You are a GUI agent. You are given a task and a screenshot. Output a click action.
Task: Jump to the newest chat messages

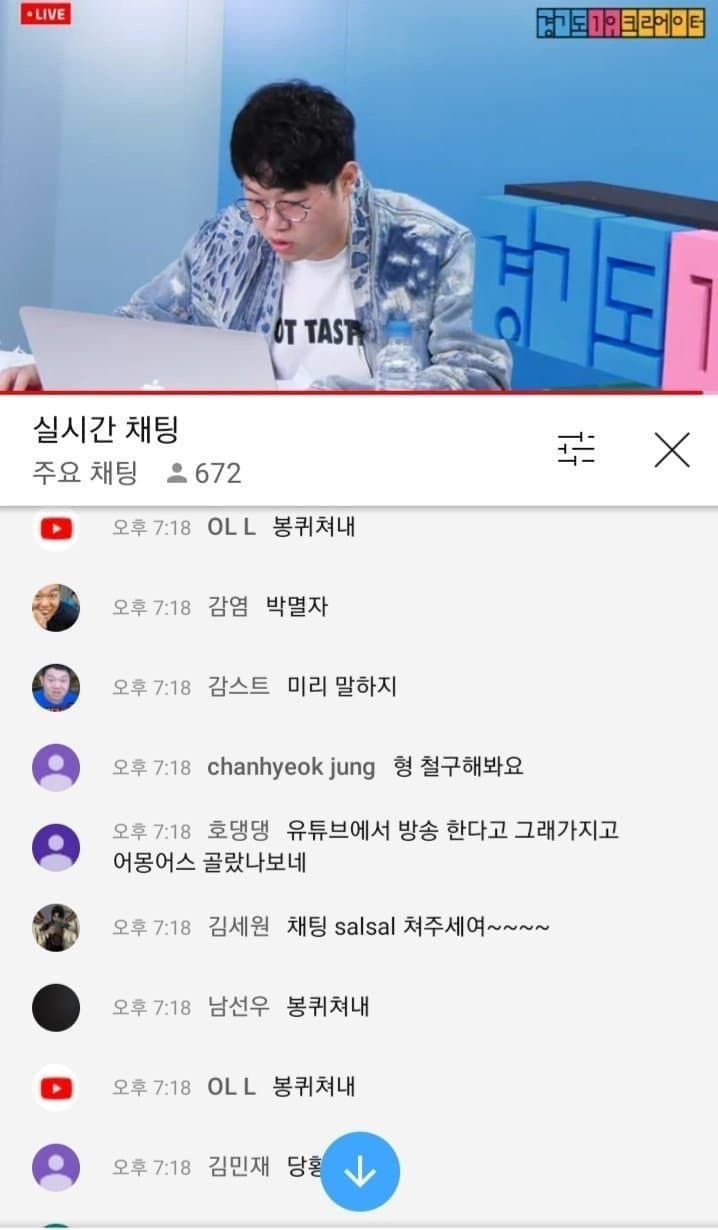tap(360, 1172)
